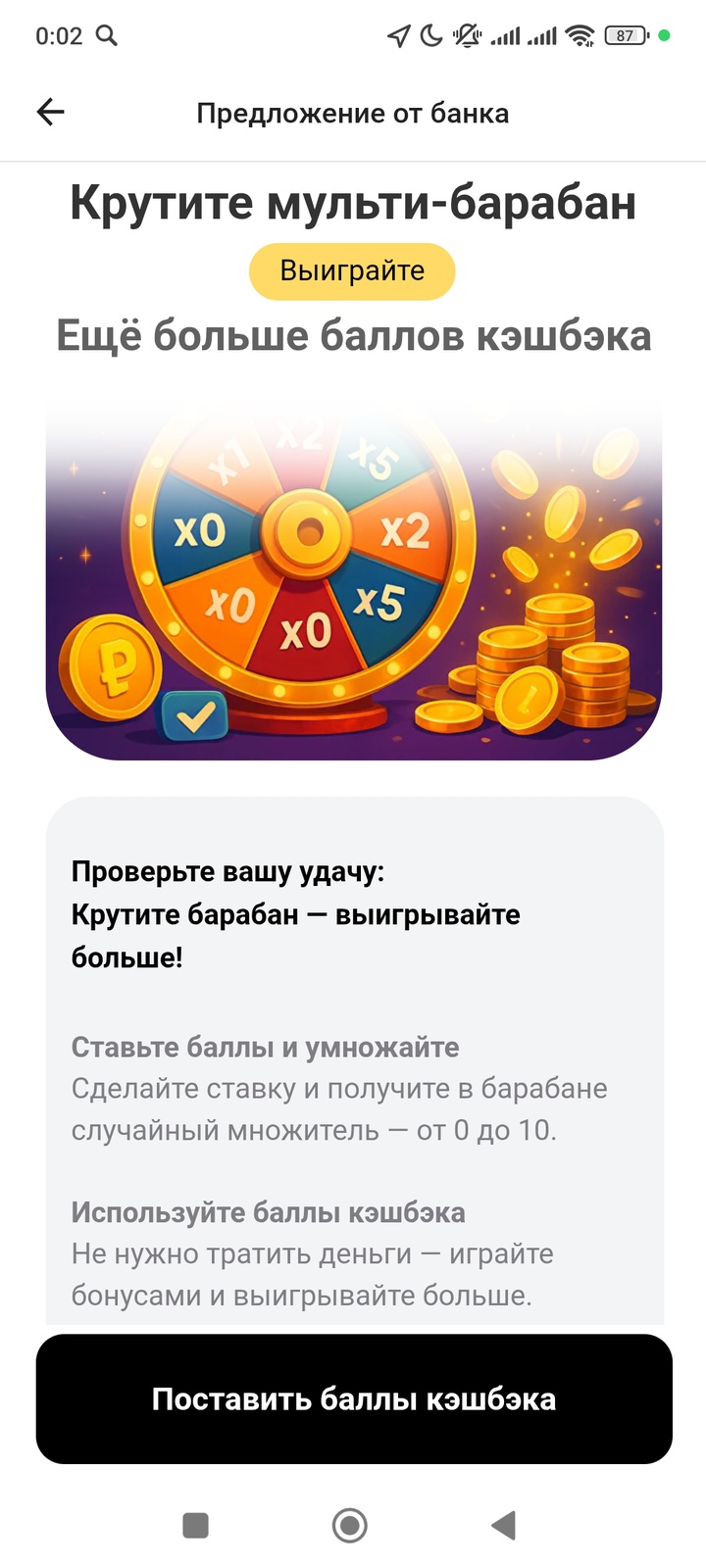This screenshot has height=1568, width=706.
Task: Open recent apps with the square button
Action: pyautogui.click(x=196, y=1525)
